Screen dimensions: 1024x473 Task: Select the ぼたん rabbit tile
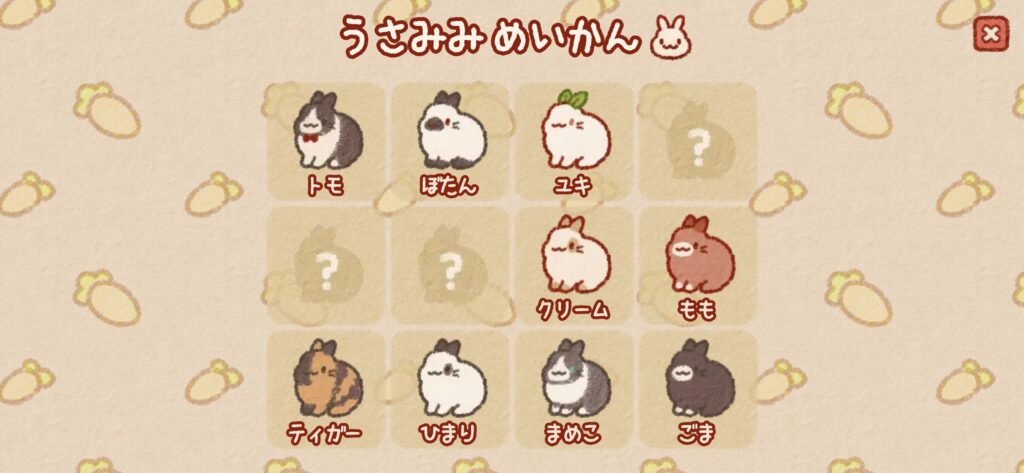pos(450,140)
